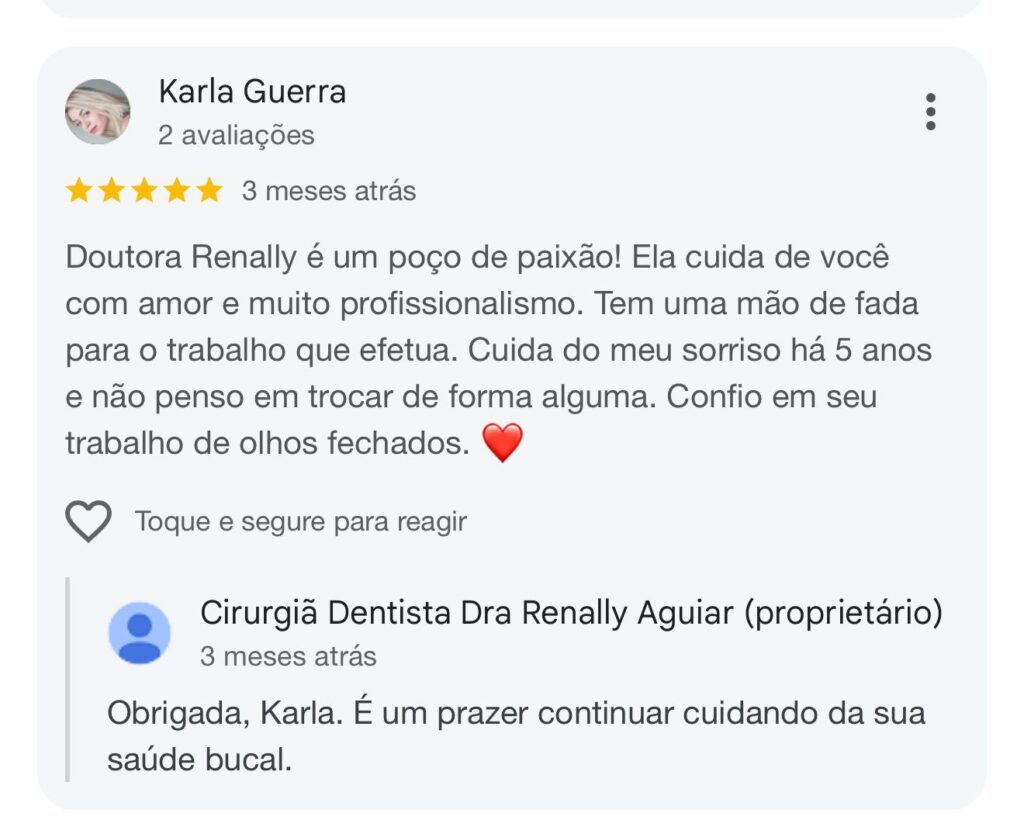Open Karla Guerra's profile picture

[x=98, y=112]
